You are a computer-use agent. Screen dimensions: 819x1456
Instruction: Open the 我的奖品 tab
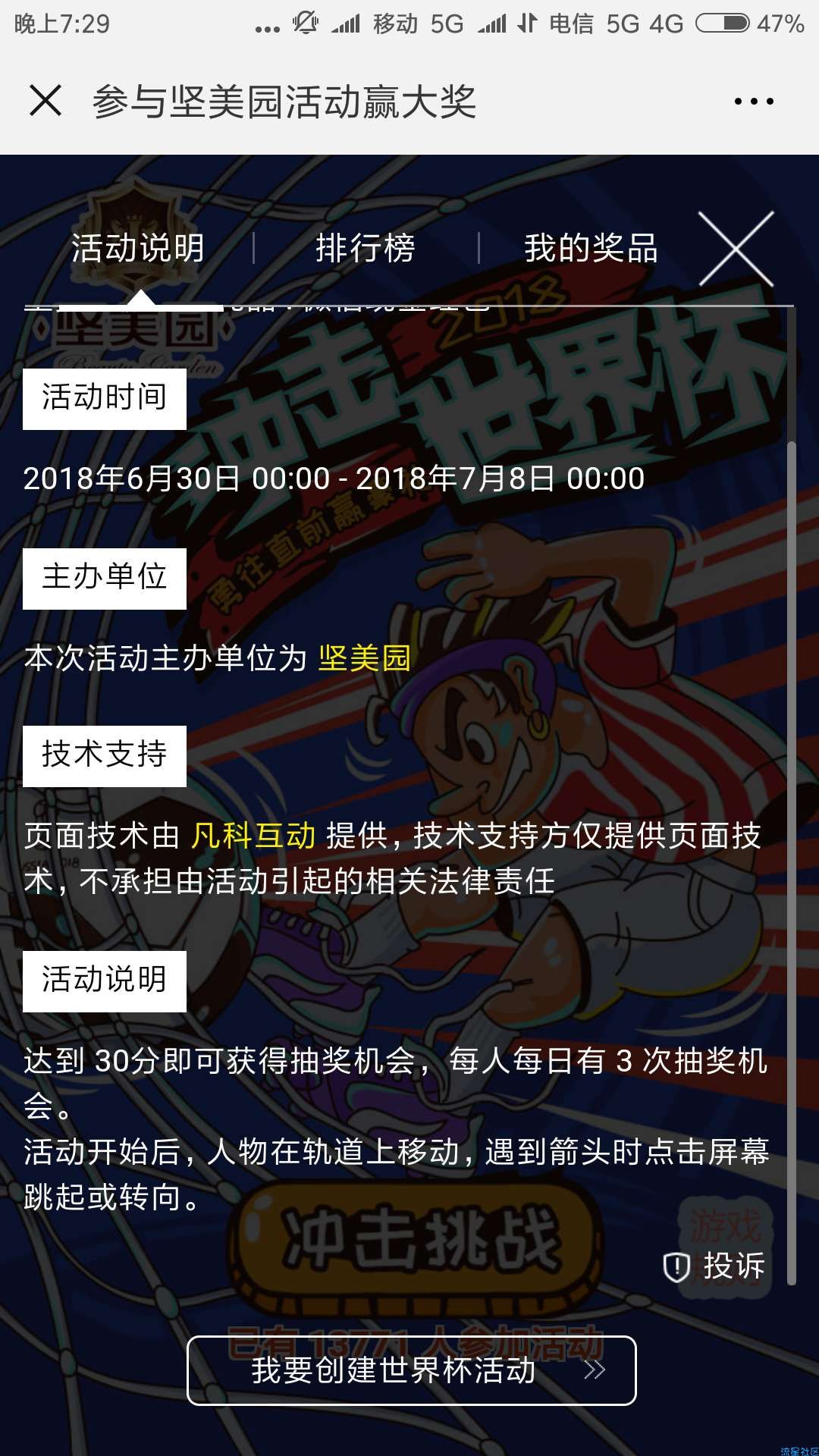pos(591,249)
